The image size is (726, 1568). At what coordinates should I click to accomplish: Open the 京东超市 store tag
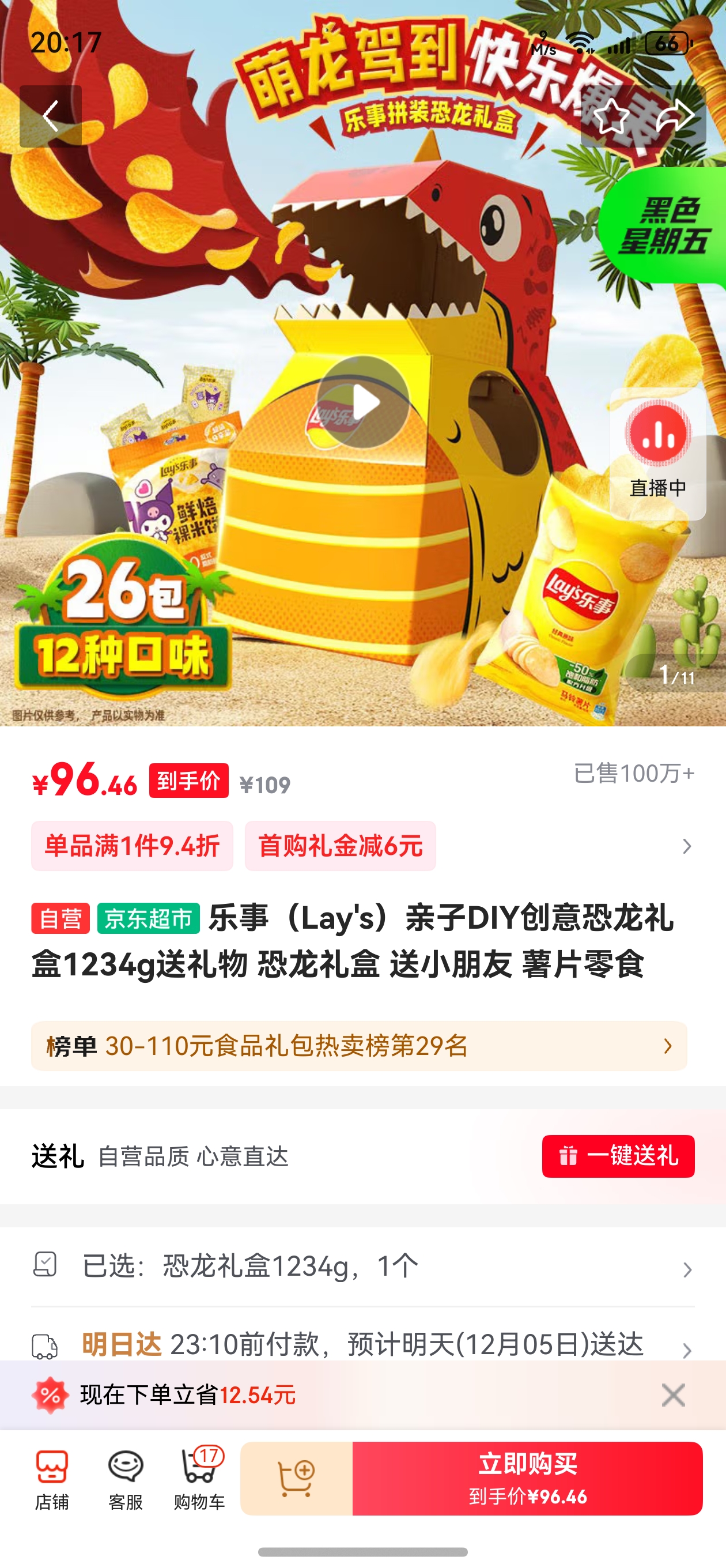(149, 921)
